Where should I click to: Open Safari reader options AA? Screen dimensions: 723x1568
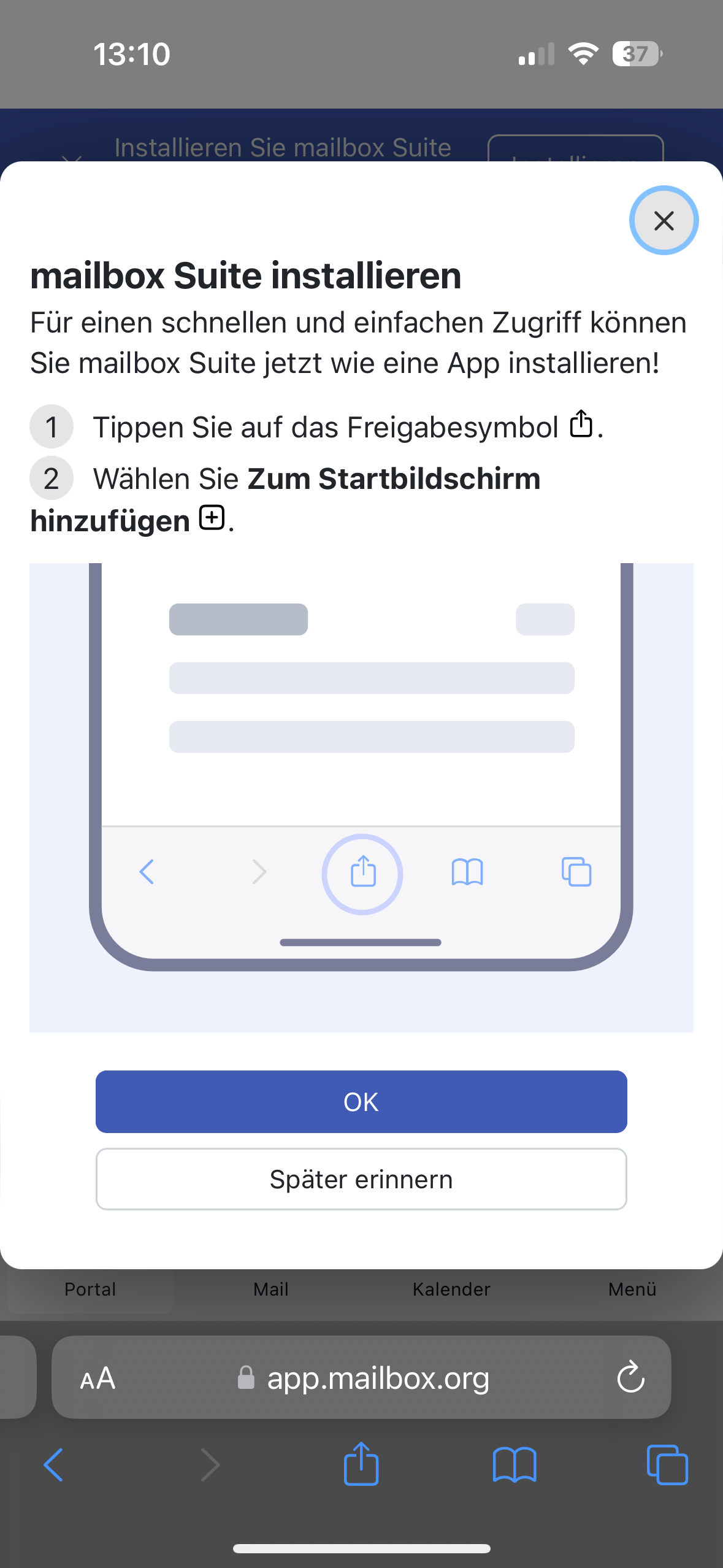[x=98, y=1378]
